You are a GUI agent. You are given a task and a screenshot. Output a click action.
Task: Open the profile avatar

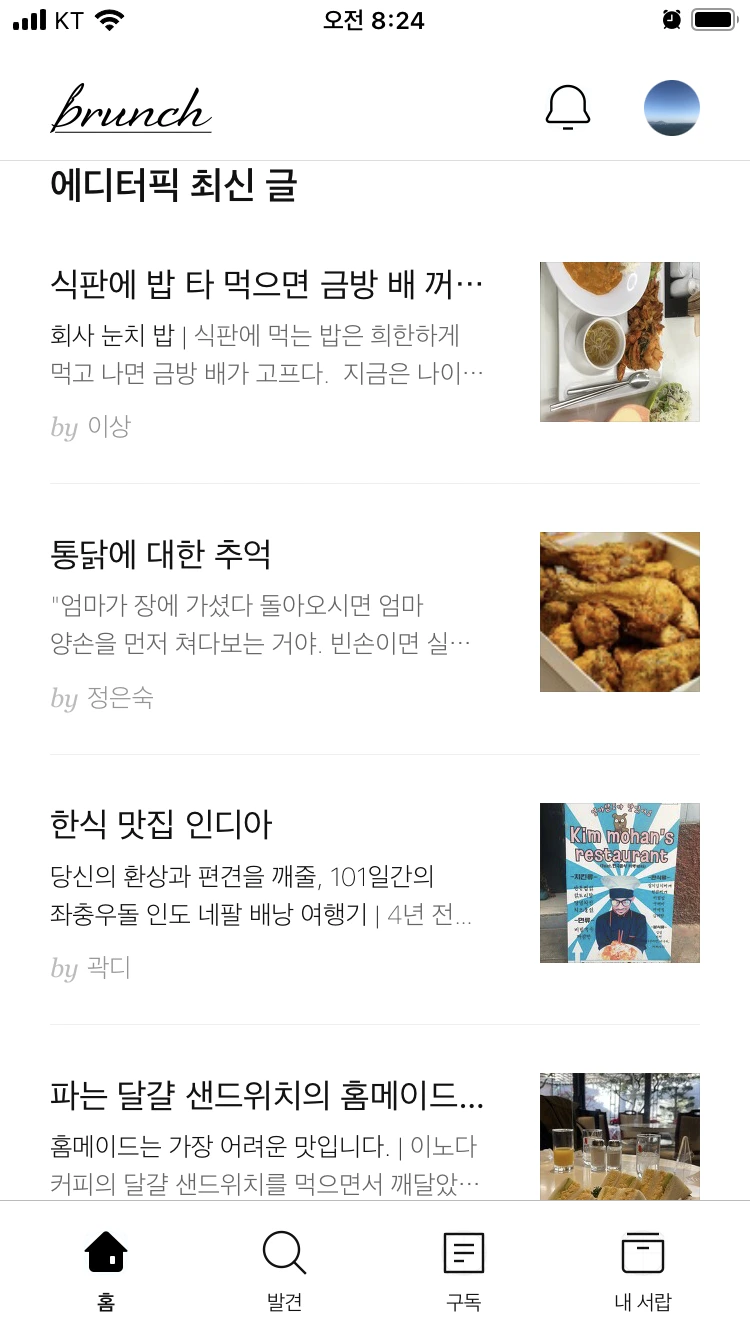671,108
